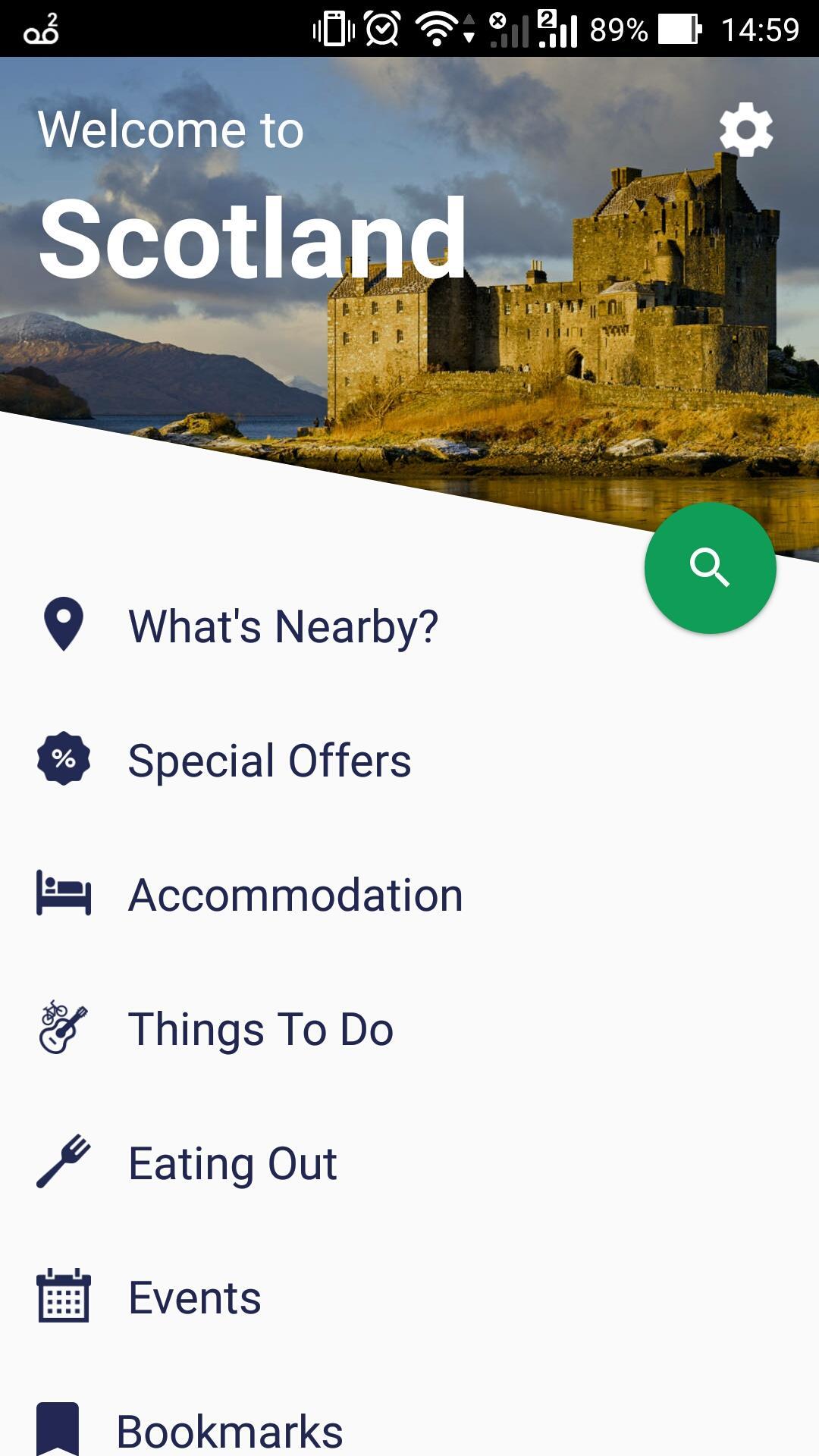819x1456 pixels.
Task: Select the location pin icon beside What's Nearby
Action: click(62, 623)
